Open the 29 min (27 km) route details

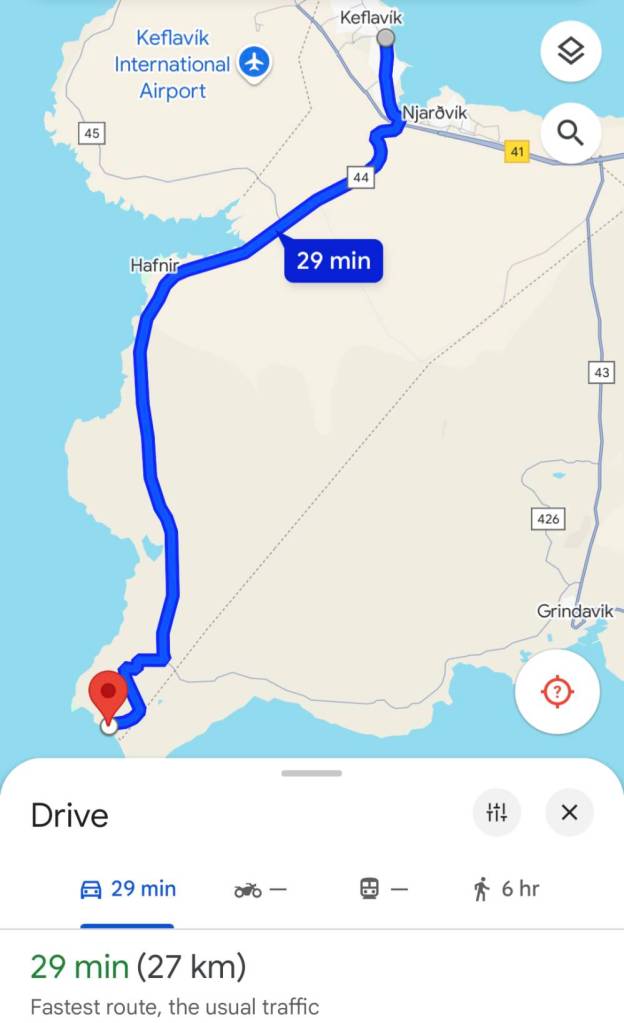138,967
